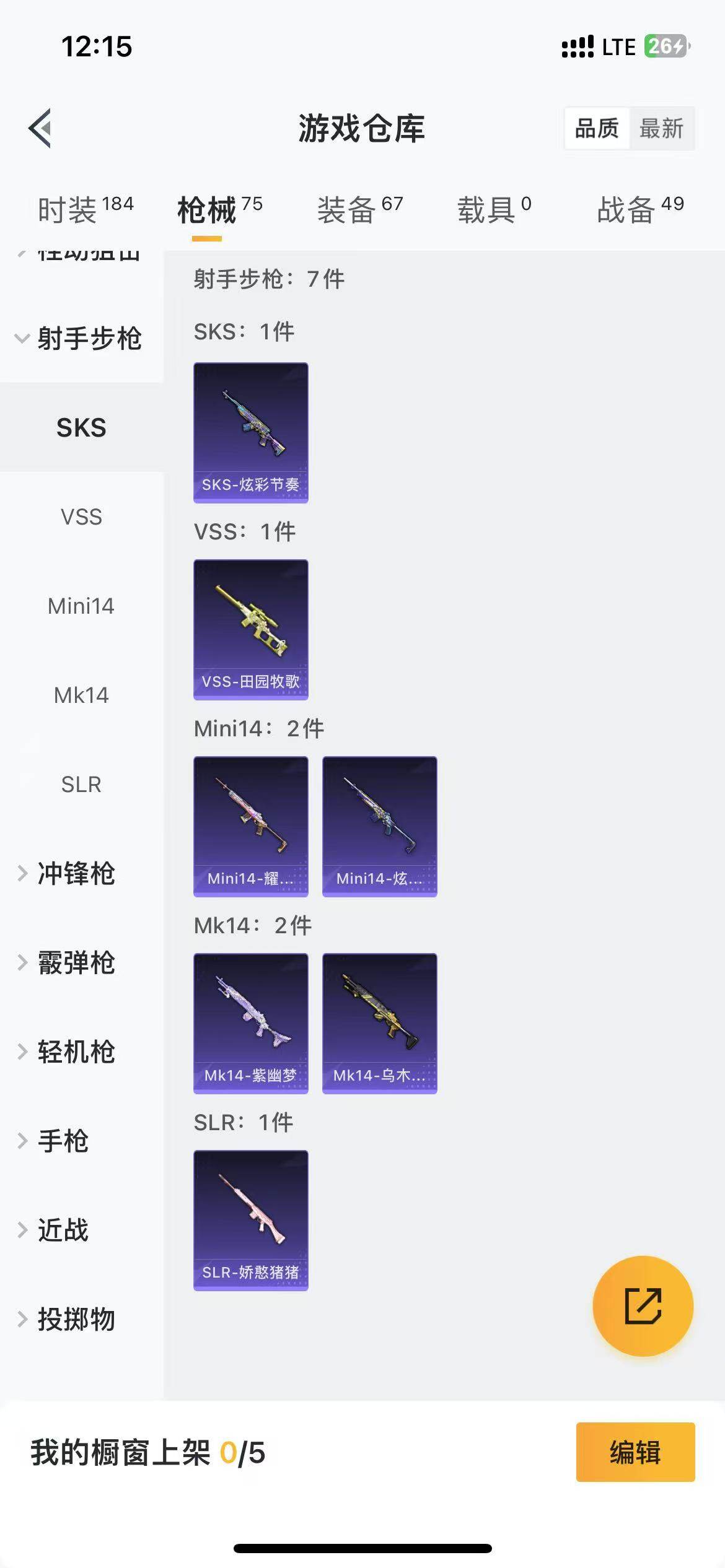Viewport: 725px width, 1568px height.
Task: Select 品质 sorting mode
Action: 597,129
